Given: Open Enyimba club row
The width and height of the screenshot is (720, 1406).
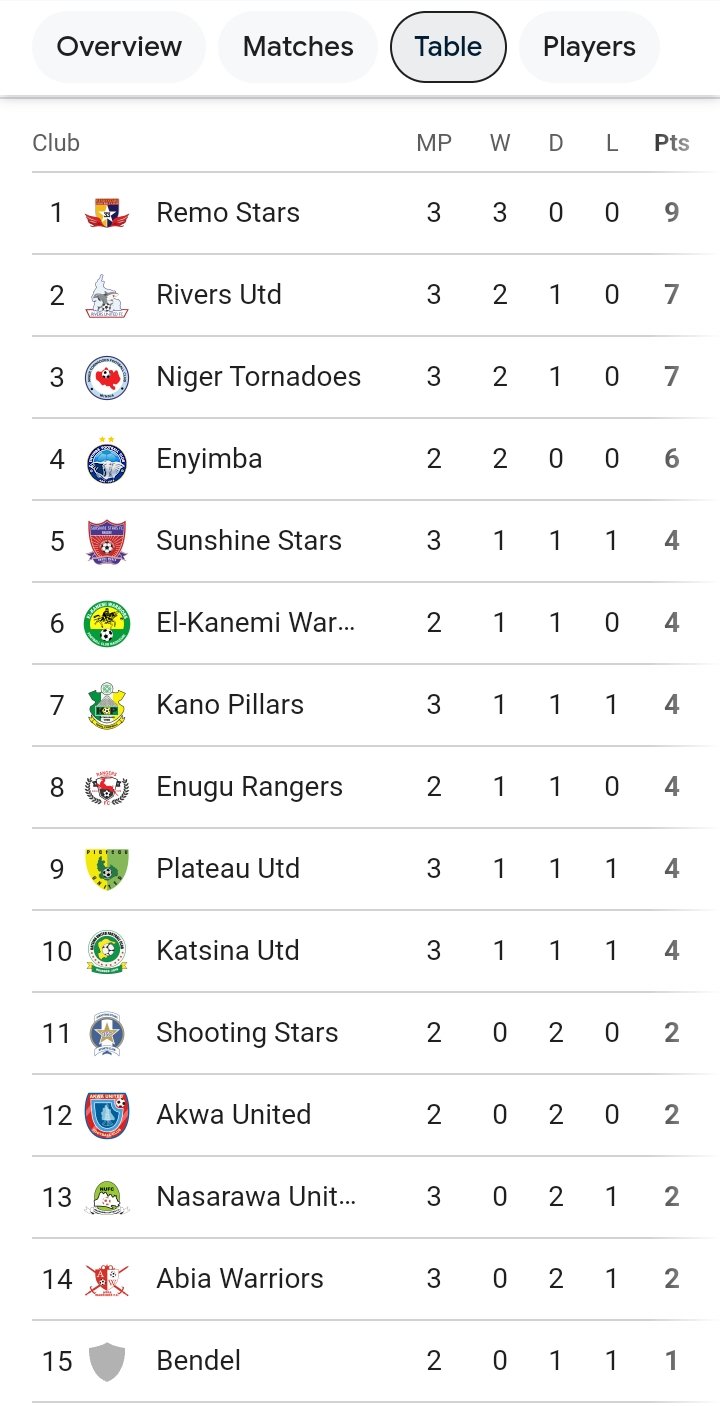Looking at the screenshot, I should pyautogui.click(x=209, y=459).
